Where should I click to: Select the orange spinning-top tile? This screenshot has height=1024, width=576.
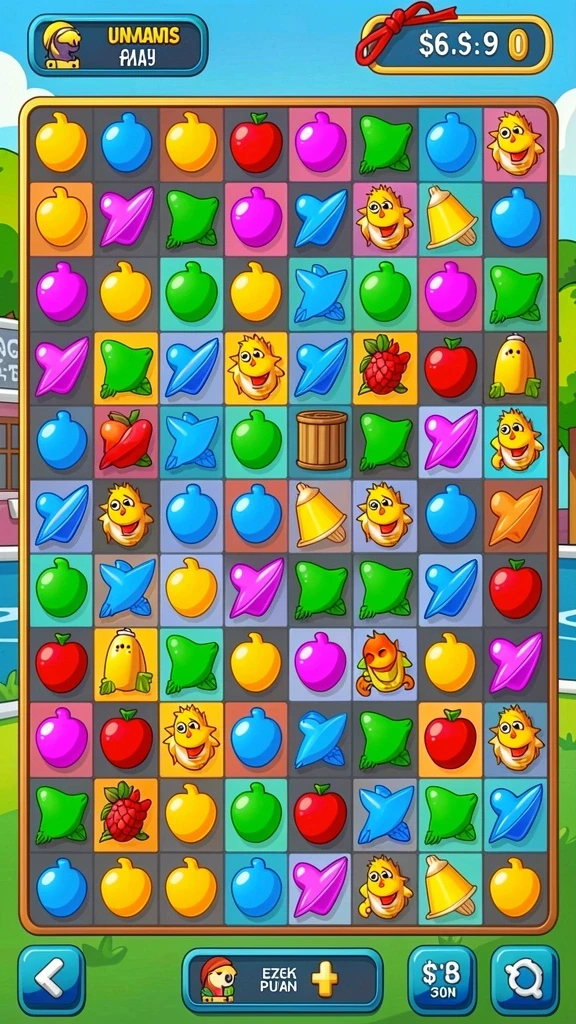point(515,516)
